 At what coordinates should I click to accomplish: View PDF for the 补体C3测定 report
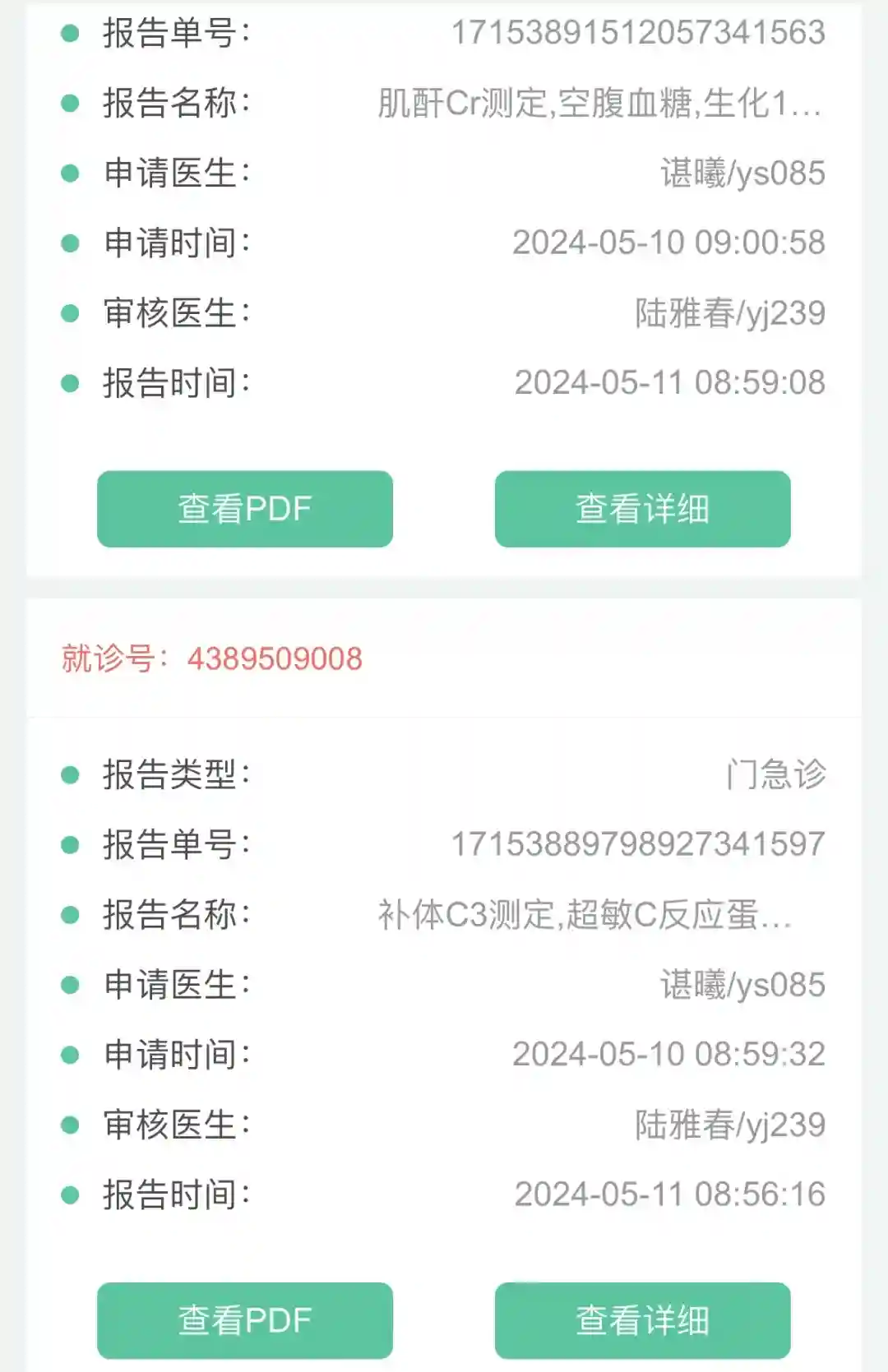(244, 1320)
